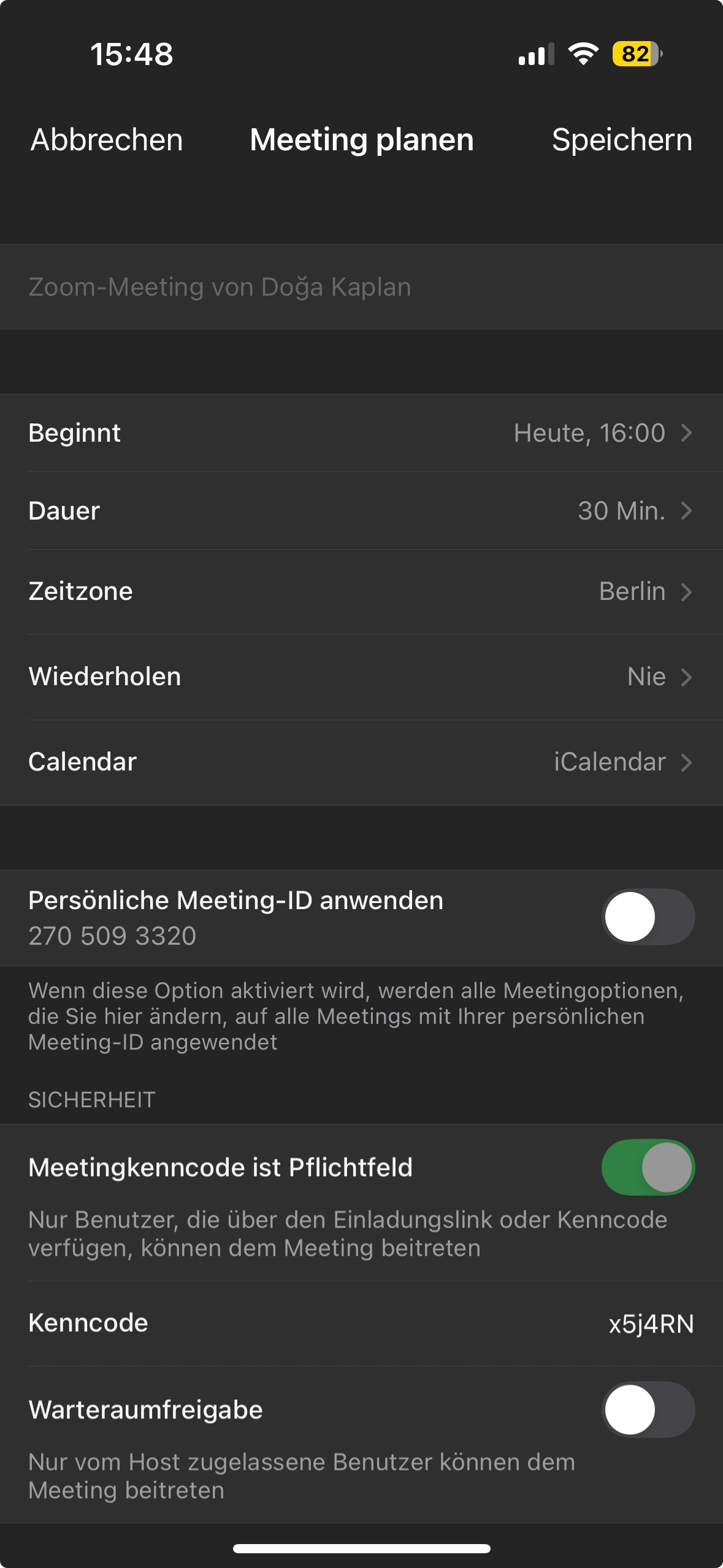723x1568 pixels.
Task: Toggle Meetingkenncode ist Pflichtfeld switch
Action: click(648, 1167)
